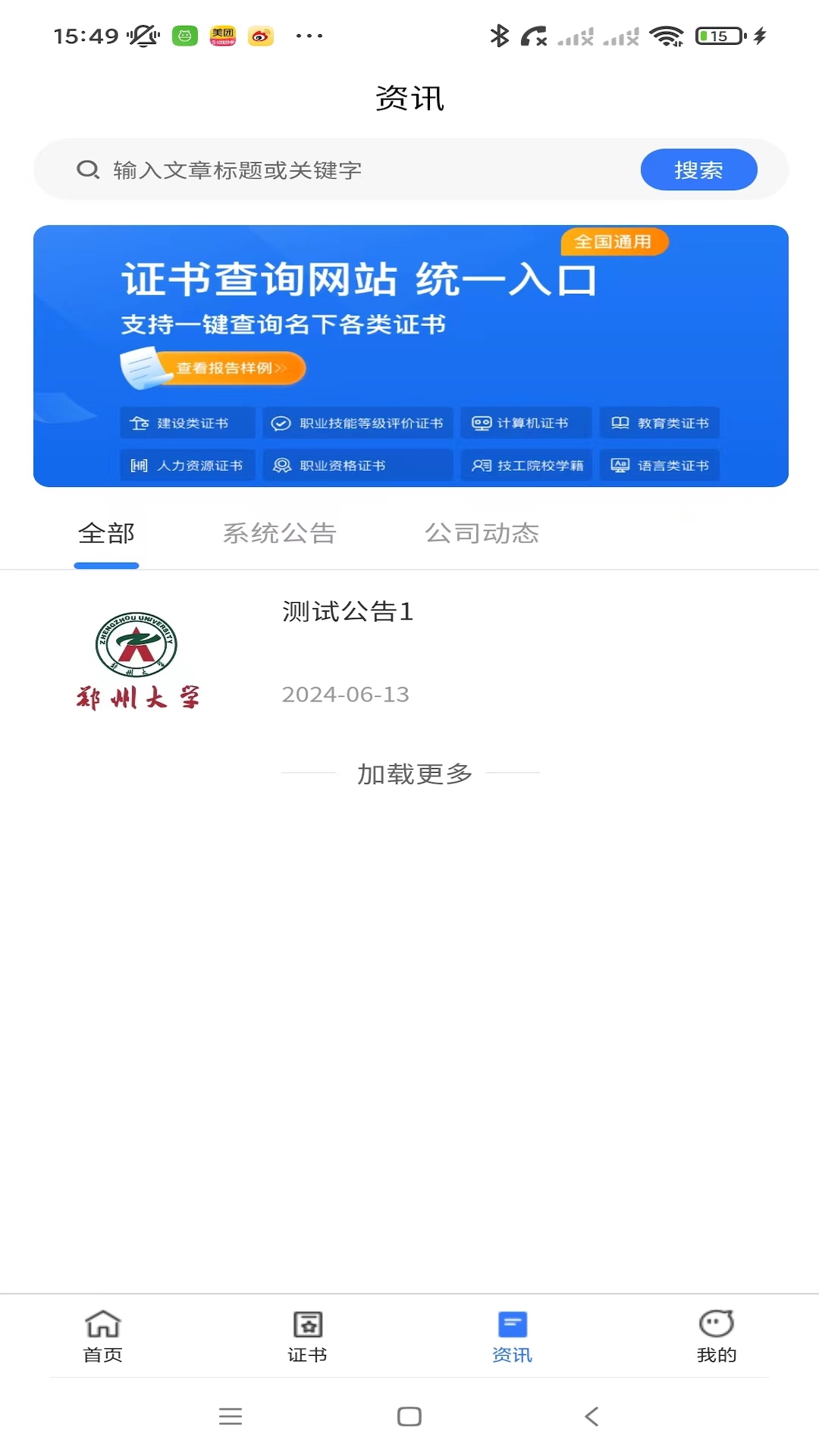Viewport: 819px width, 1456px height.
Task: Select the 全部 tab
Action: [106, 533]
